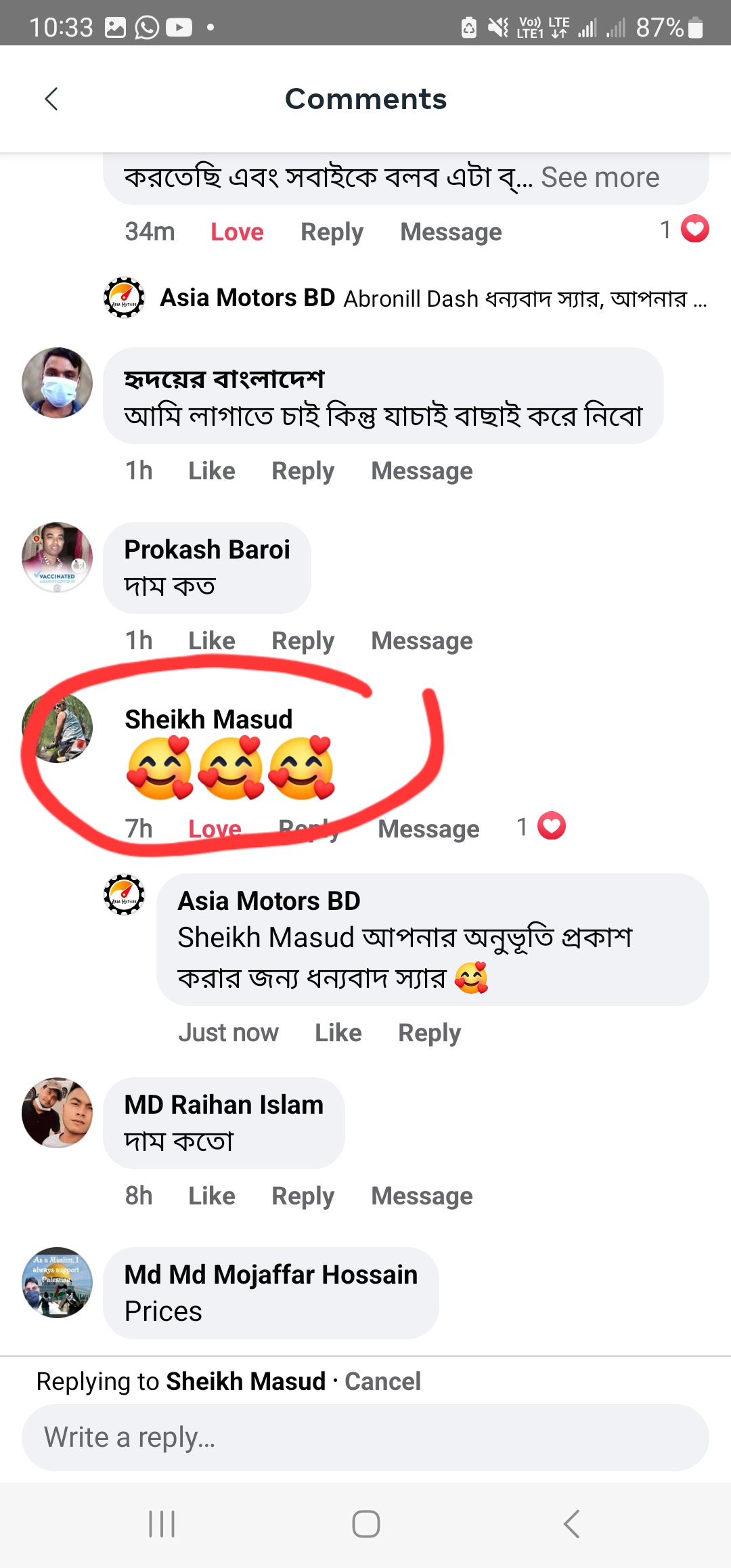Reply to MD Raihan Islam's comment
This screenshot has width=731, height=1568.
(x=303, y=1196)
